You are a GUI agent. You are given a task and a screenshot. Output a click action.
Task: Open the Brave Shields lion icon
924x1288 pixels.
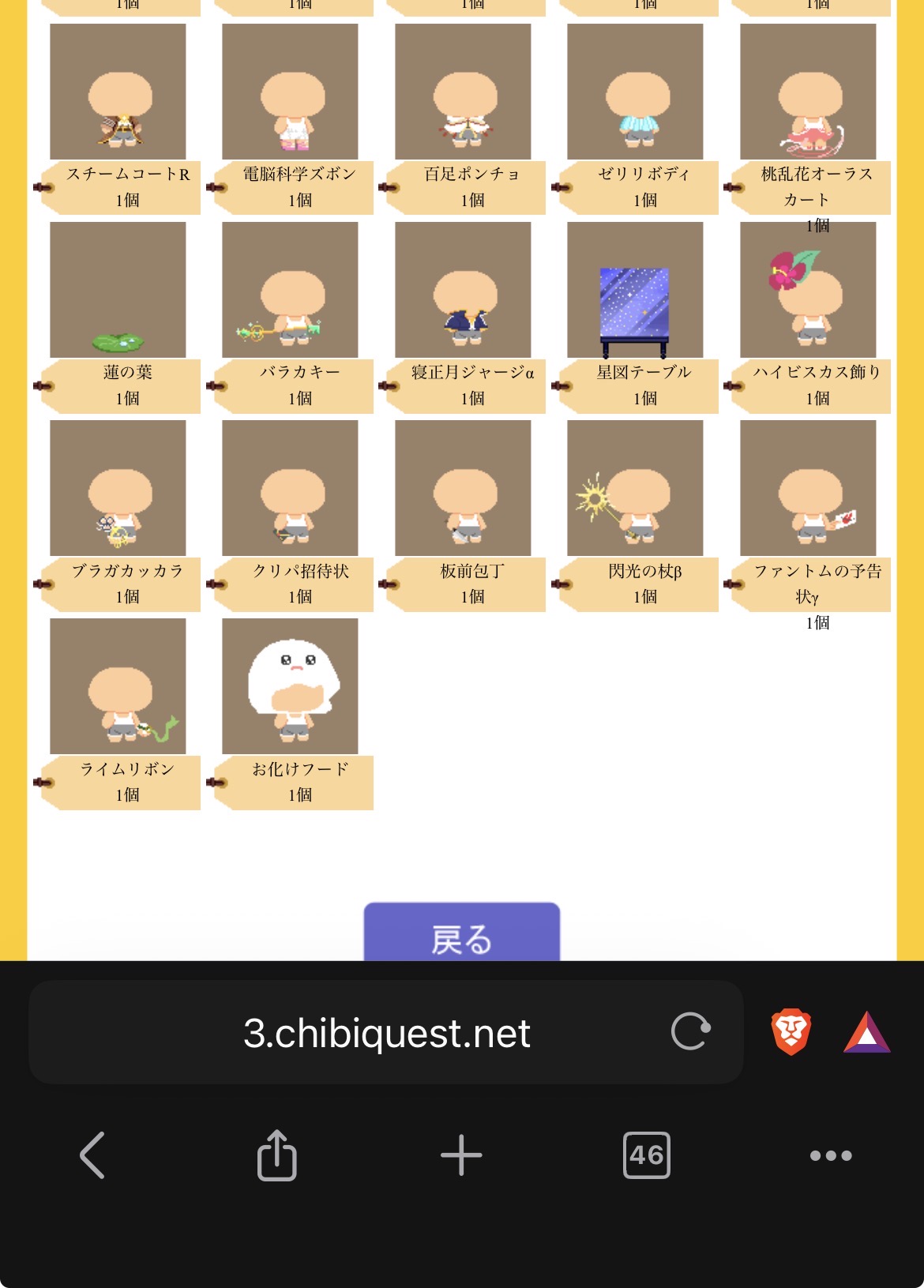(x=791, y=1031)
